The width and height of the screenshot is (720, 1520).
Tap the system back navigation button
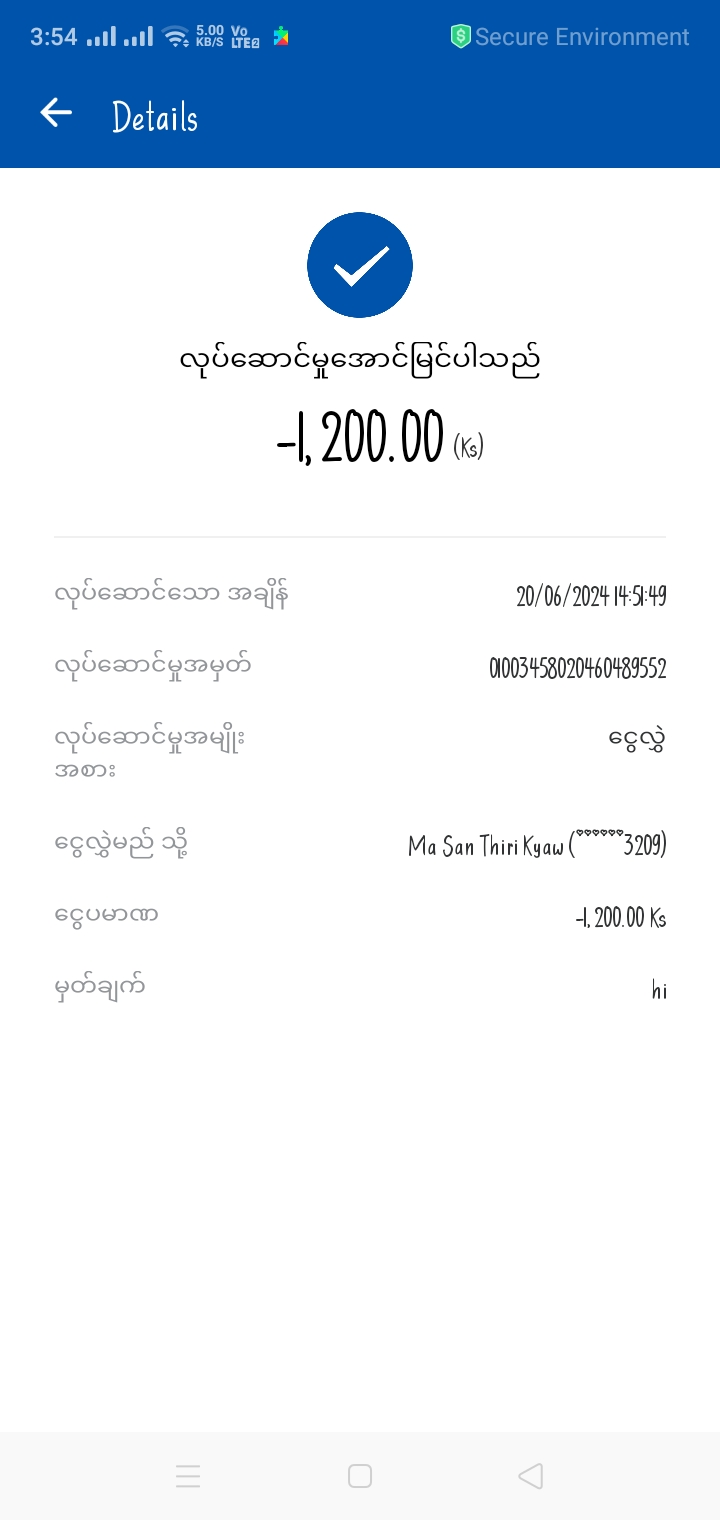tap(531, 1476)
